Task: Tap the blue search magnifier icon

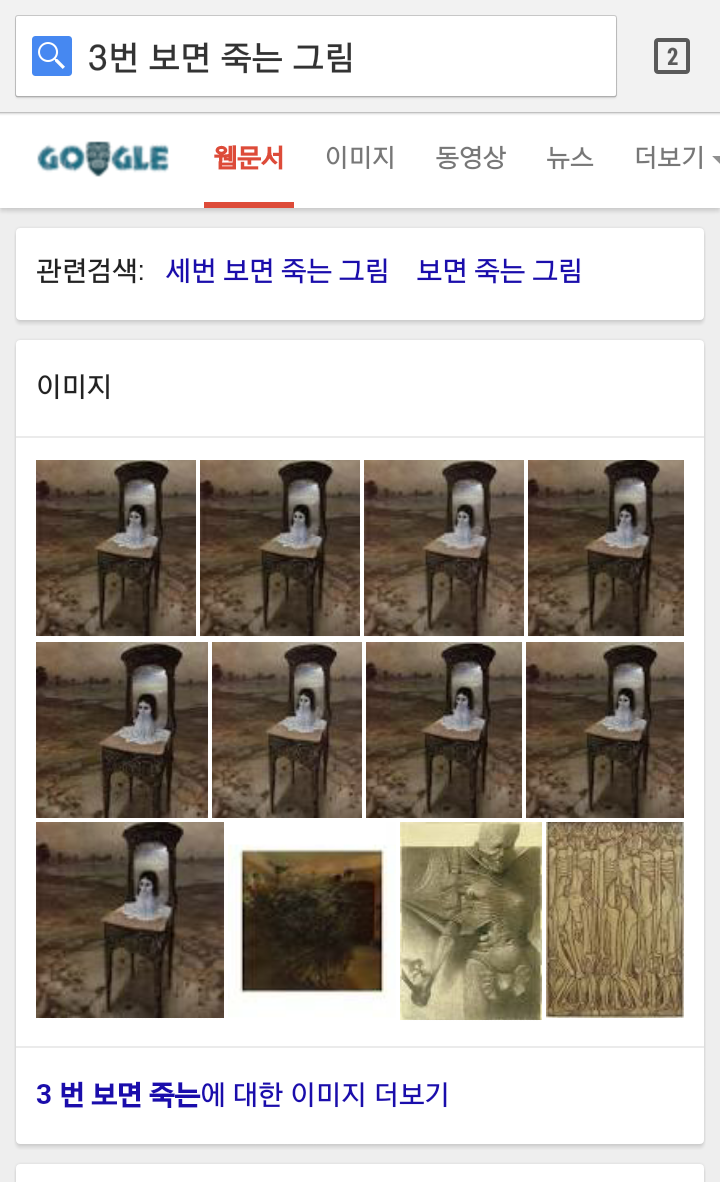Action: coord(51,56)
